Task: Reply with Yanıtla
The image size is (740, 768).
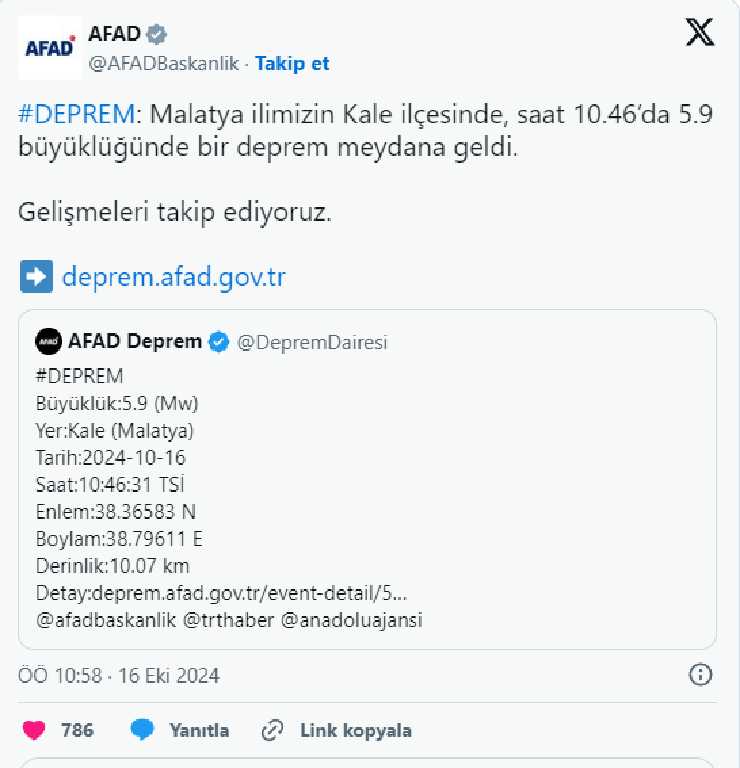Action: (x=180, y=730)
